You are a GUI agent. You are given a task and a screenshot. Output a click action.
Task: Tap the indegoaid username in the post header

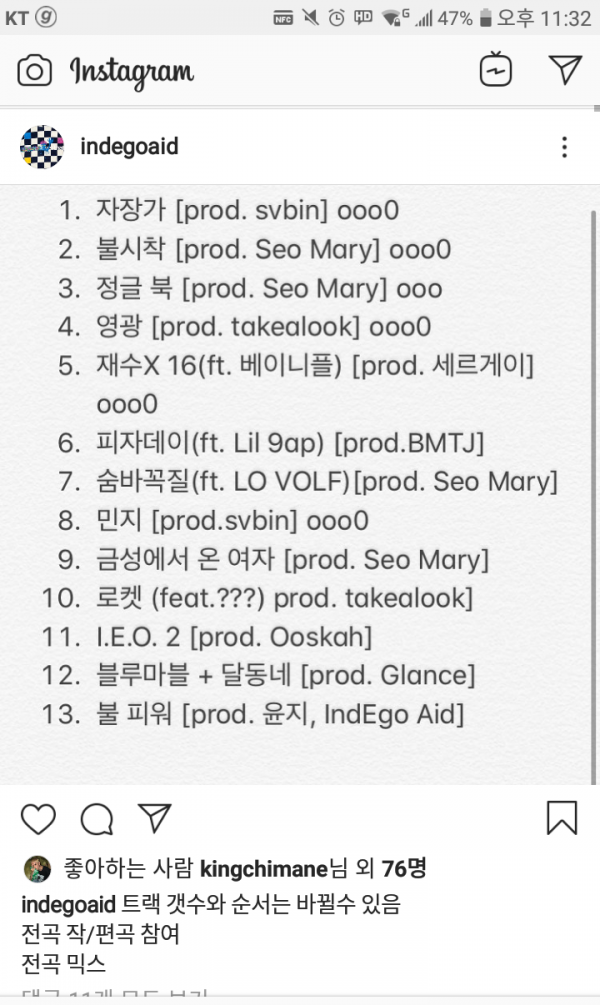(x=128, y=147)
